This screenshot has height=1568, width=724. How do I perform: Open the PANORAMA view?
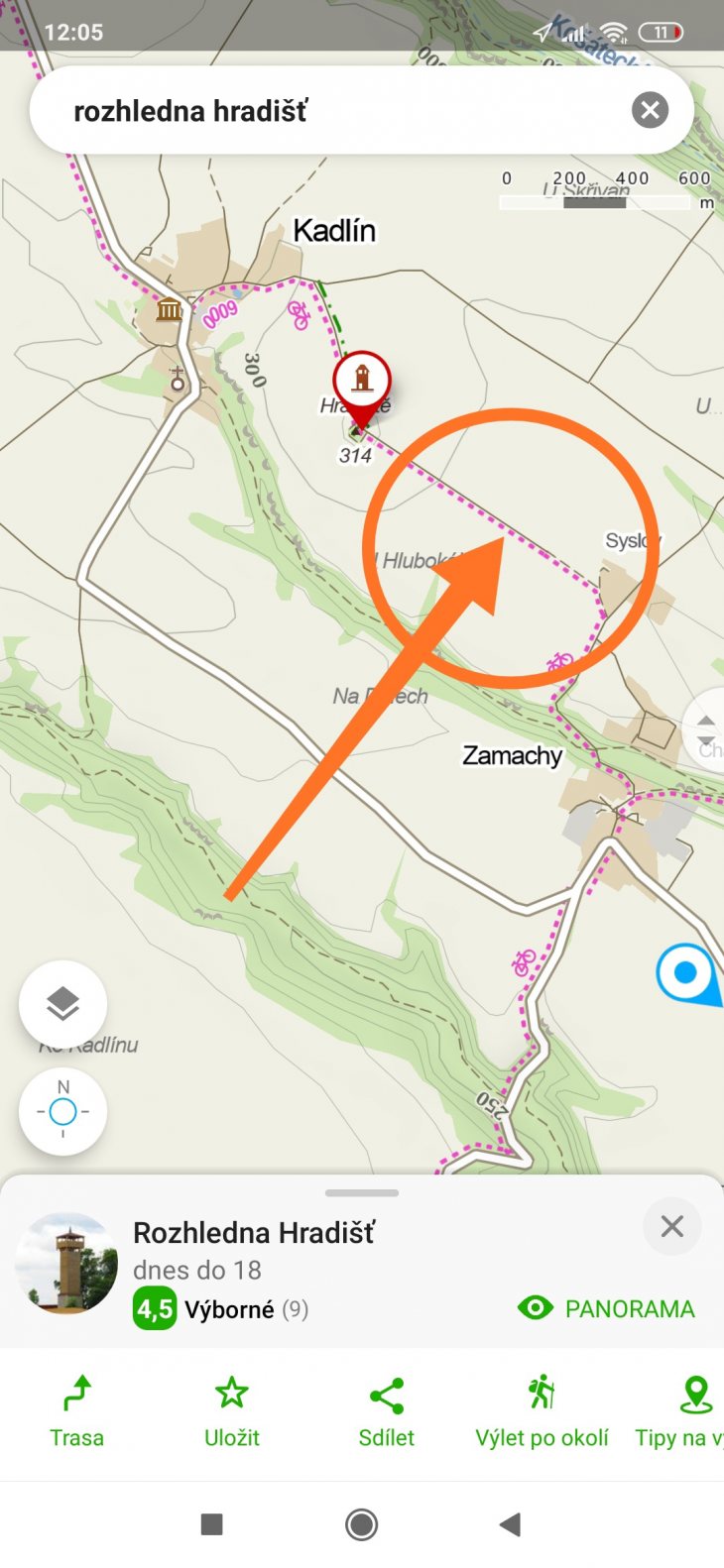607,1308
